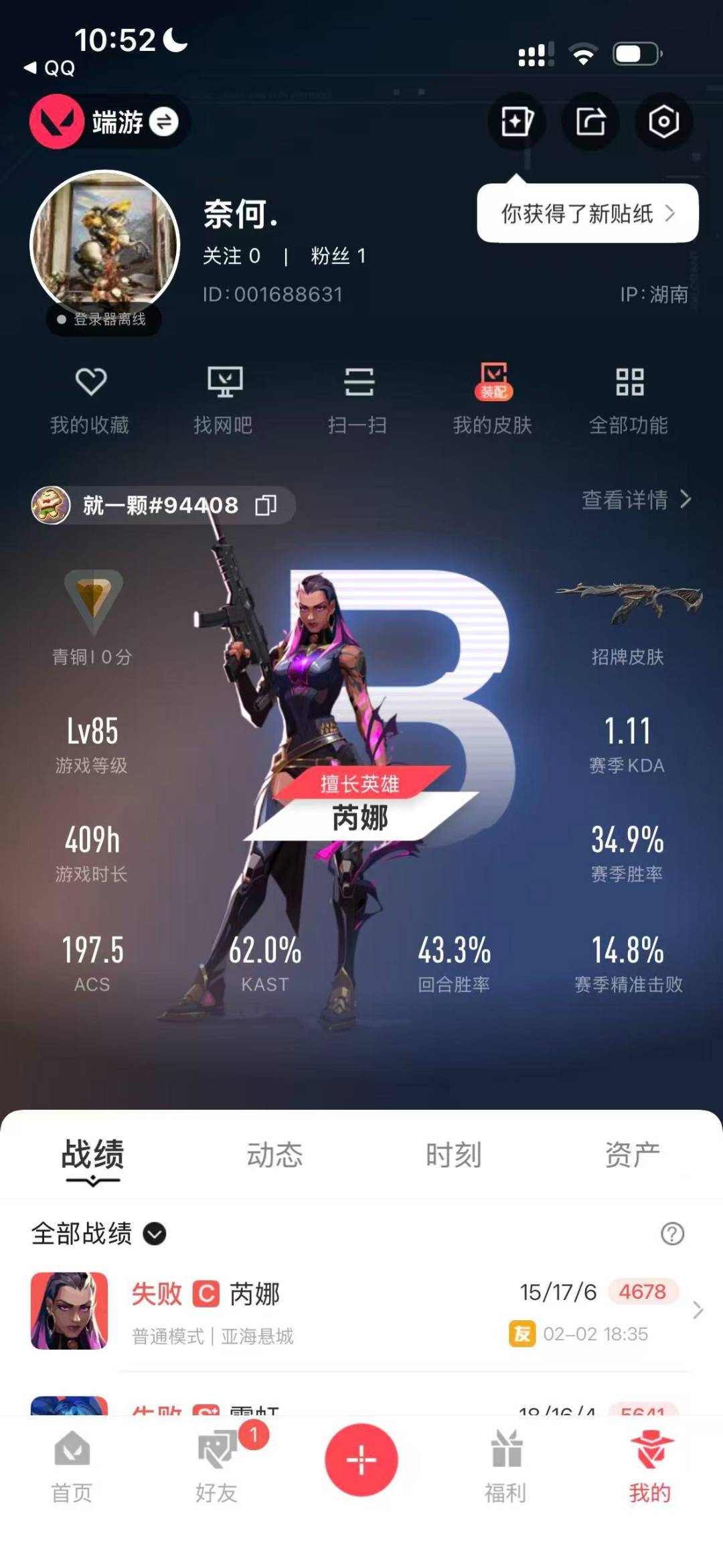
Task: Switch to the 时刻 tab
Action: (453, 1155)
